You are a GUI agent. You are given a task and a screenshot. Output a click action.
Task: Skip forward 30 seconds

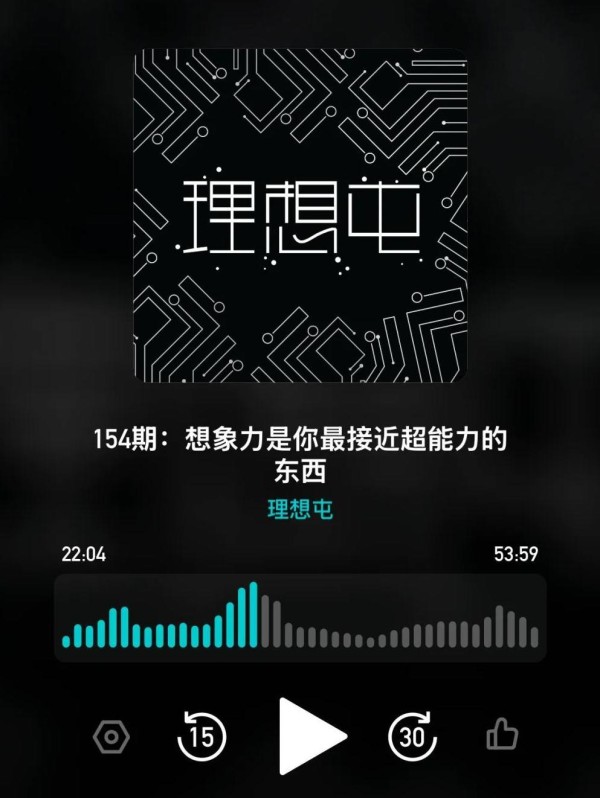pyautogui.click(x=412, y=738)
